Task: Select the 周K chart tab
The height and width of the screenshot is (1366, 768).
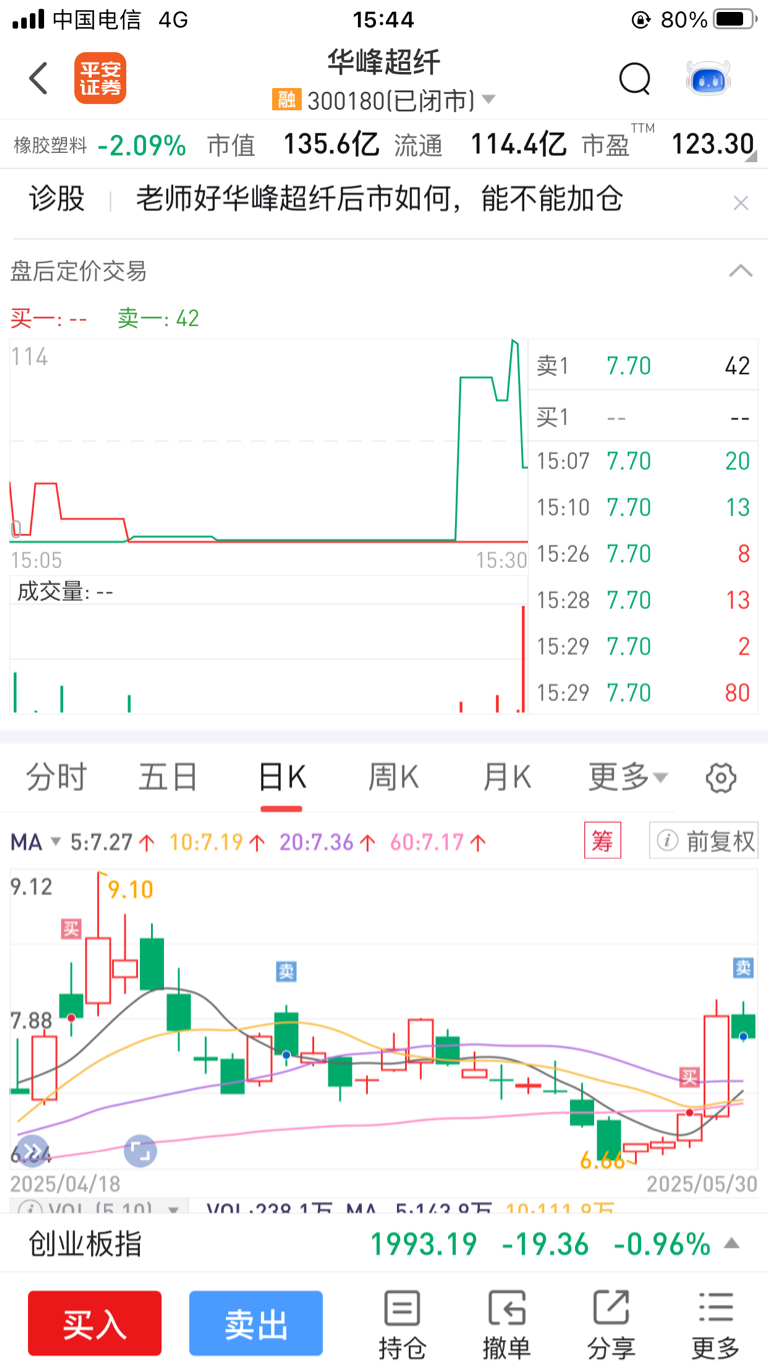Action: click(393, 777)
